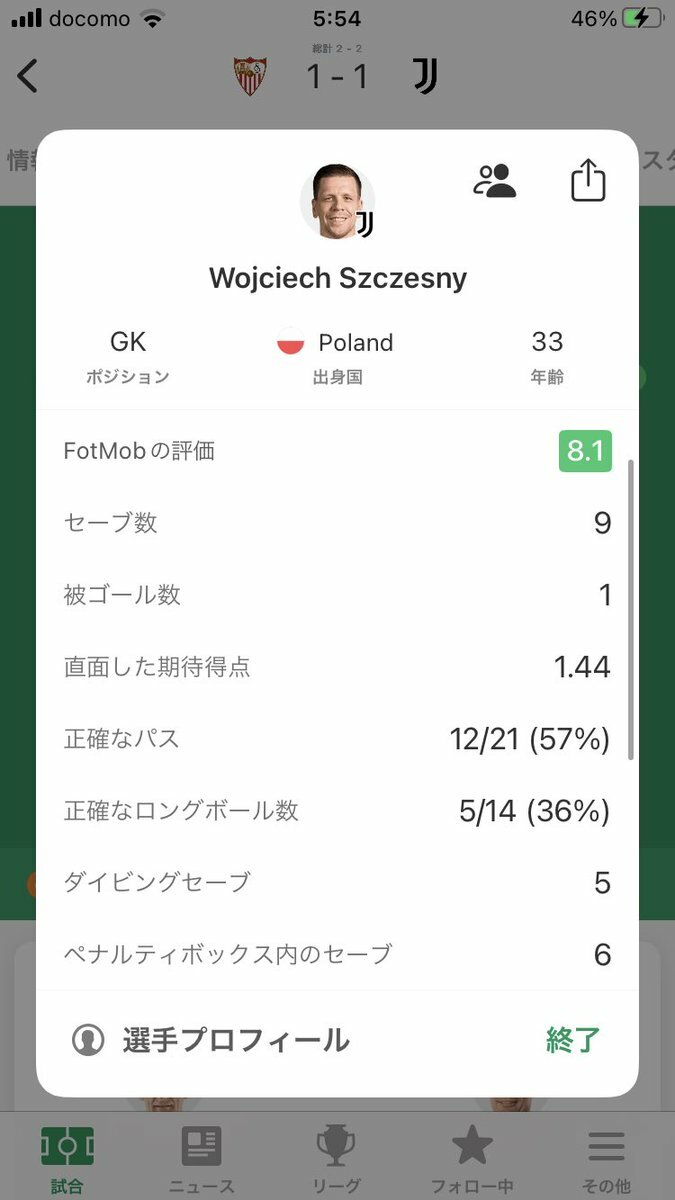
Task: Open the その他 menu tab
Action: tap(606, 1158)
